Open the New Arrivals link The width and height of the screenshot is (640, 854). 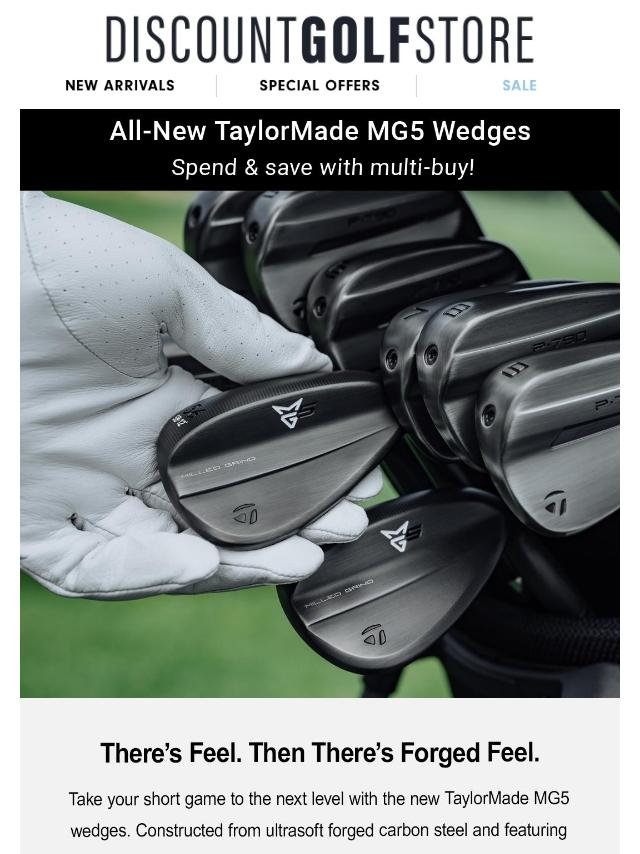tap(120, 85)
